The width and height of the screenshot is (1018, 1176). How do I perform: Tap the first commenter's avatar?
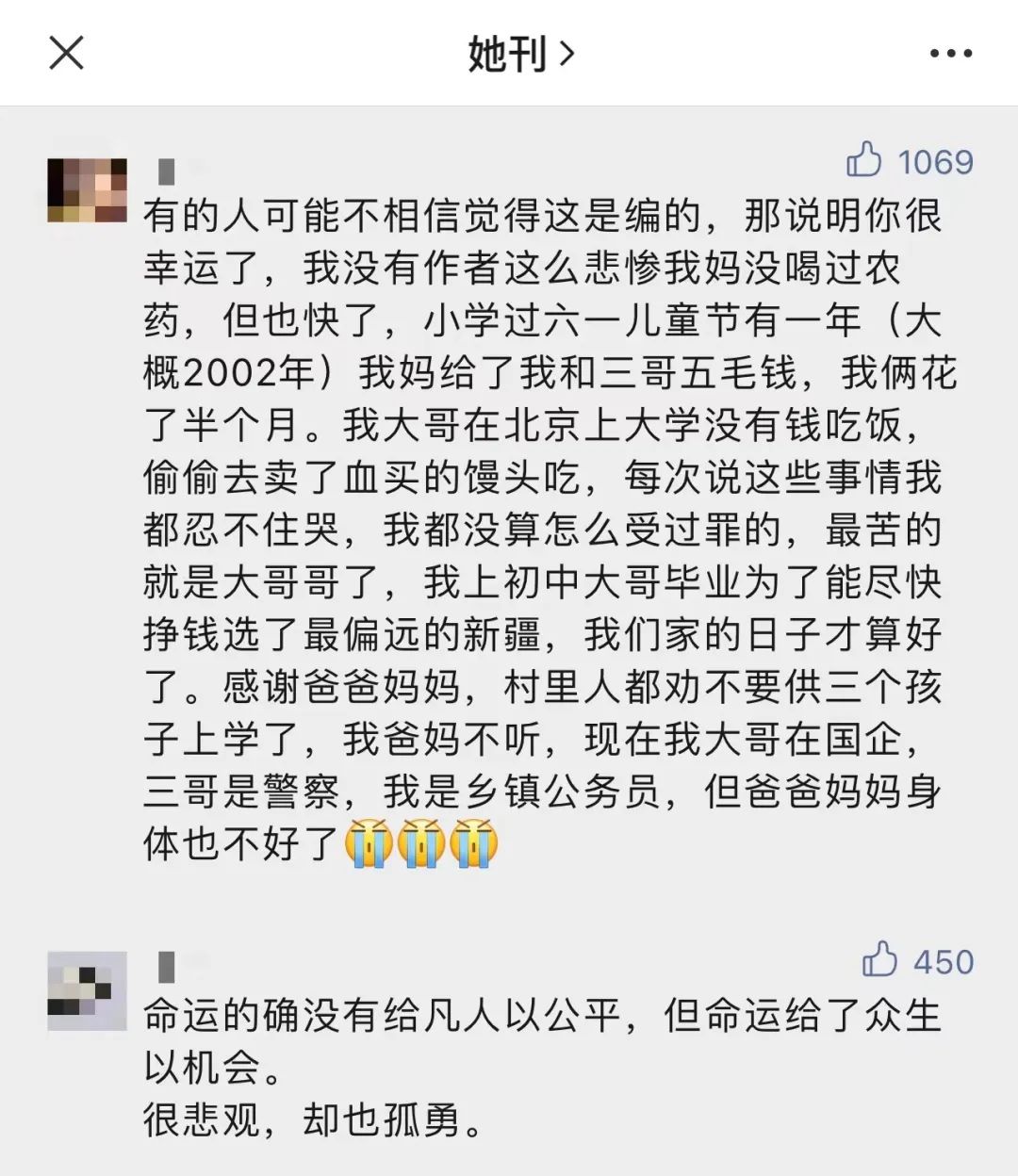pos(87,190)
